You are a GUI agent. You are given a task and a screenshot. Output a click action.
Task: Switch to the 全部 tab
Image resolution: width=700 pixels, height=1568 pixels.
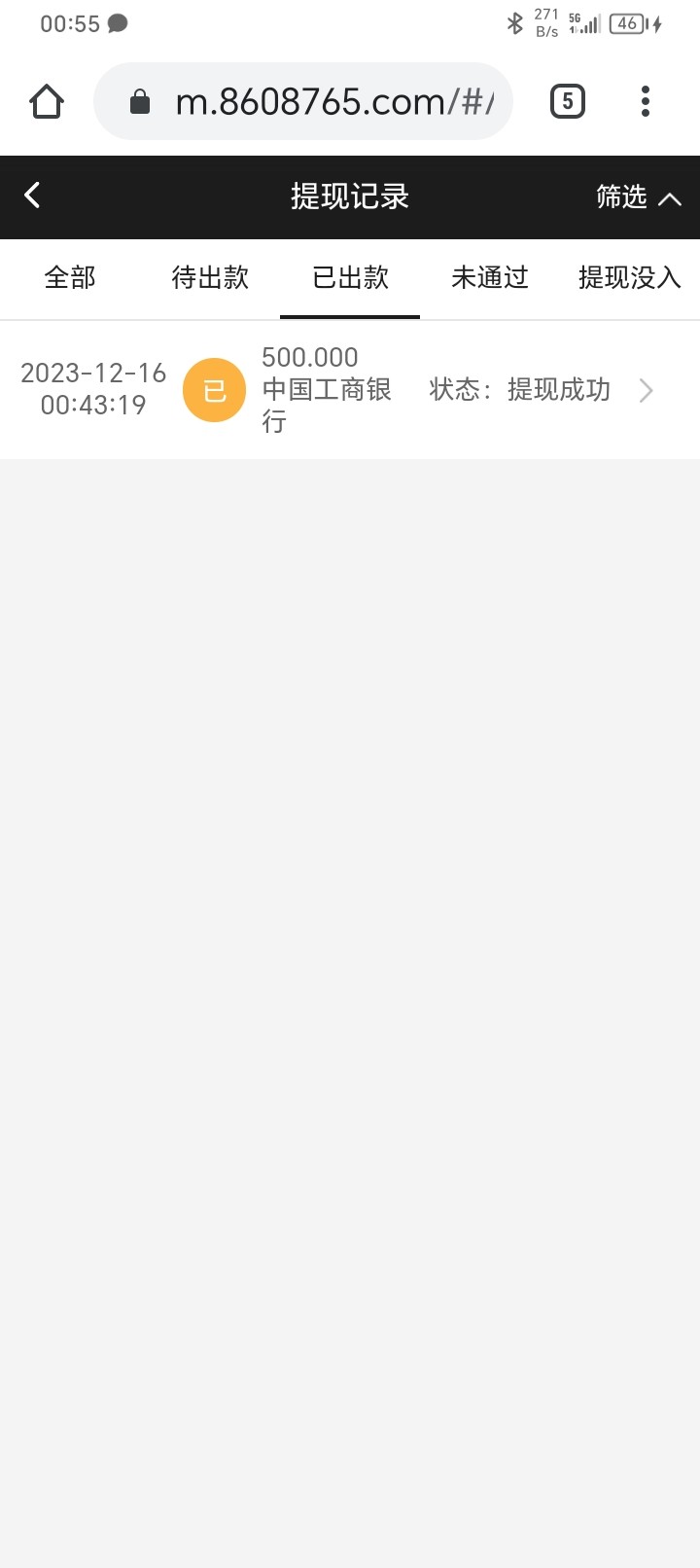tap(70, 278)
